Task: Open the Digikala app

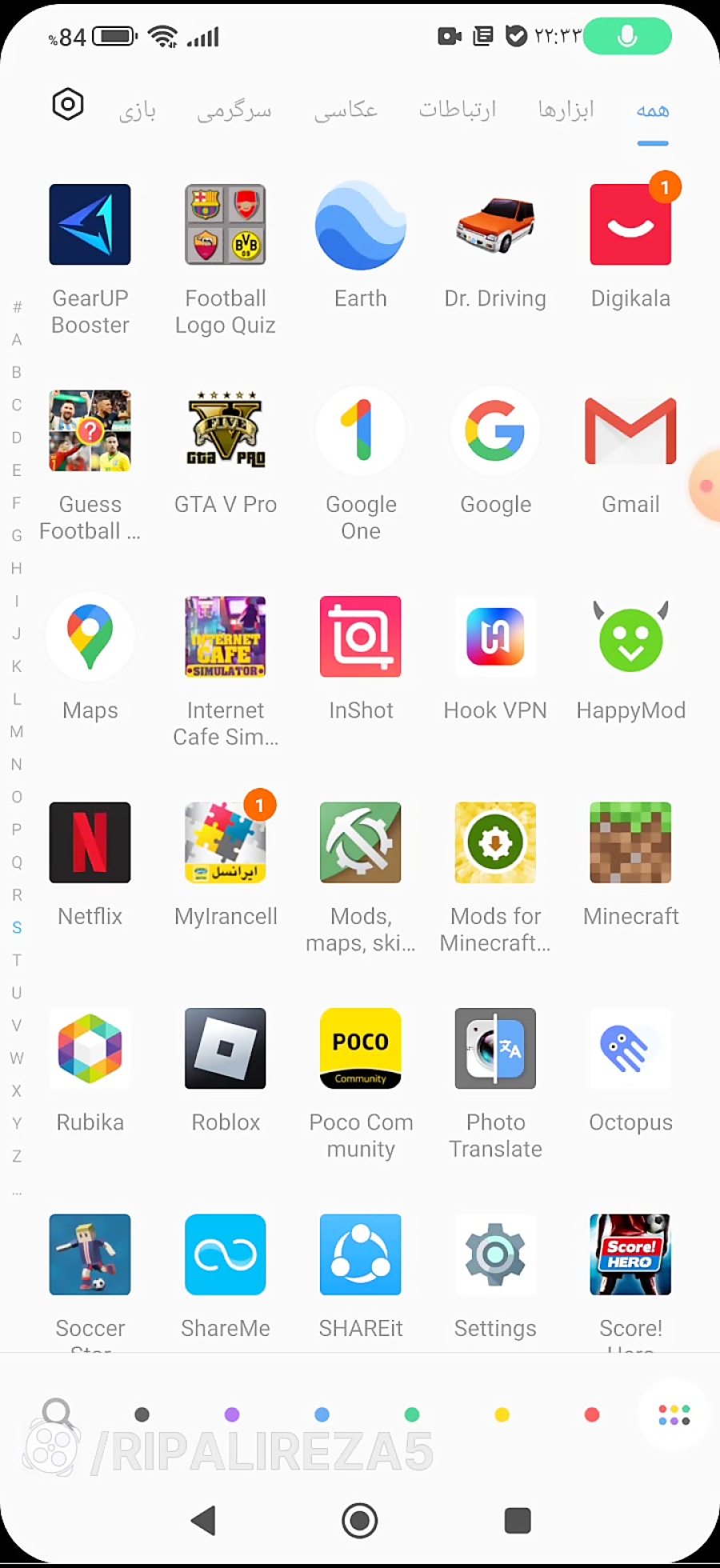Action: pos(630,225)
